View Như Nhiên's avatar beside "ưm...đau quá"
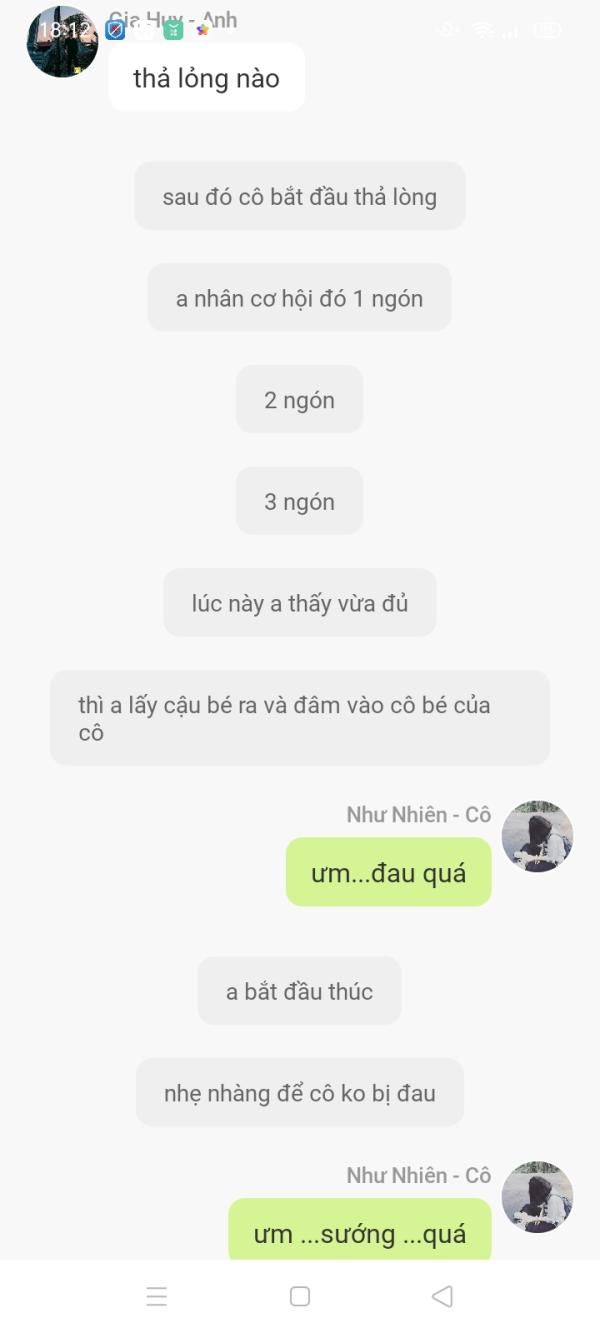600x1333 pixels. 537,836
